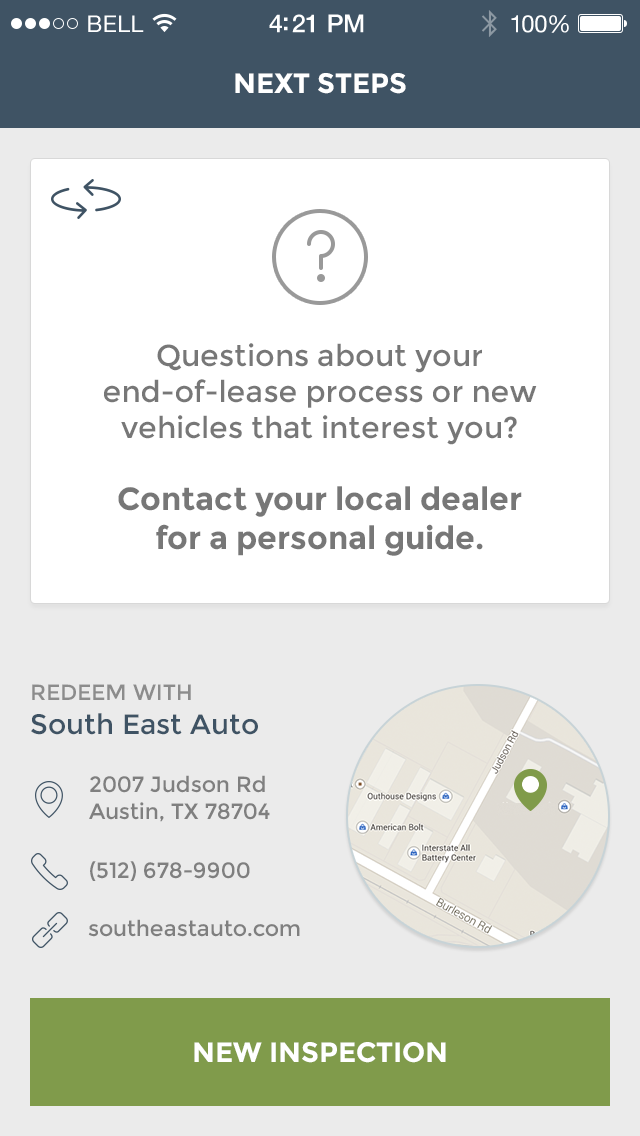The image size is (640, 1136).
Task: Open the circular dealer location map
Action: coord(478,814)
